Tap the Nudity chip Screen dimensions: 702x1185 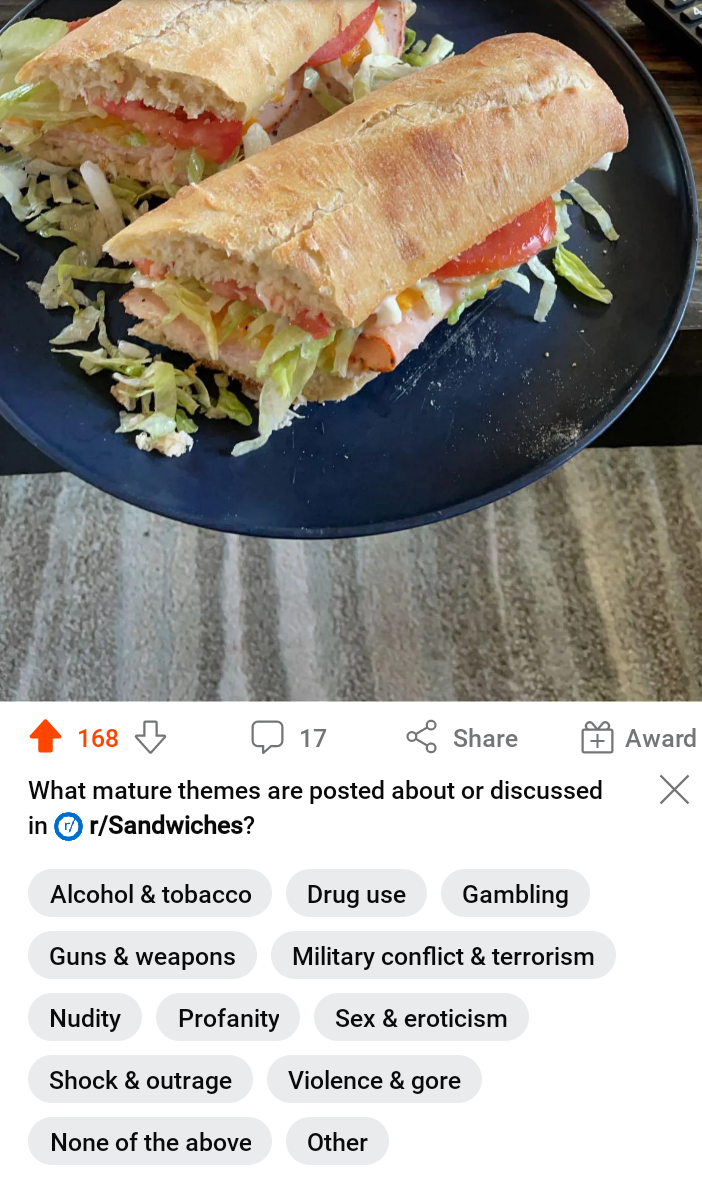click(85, 1017)
